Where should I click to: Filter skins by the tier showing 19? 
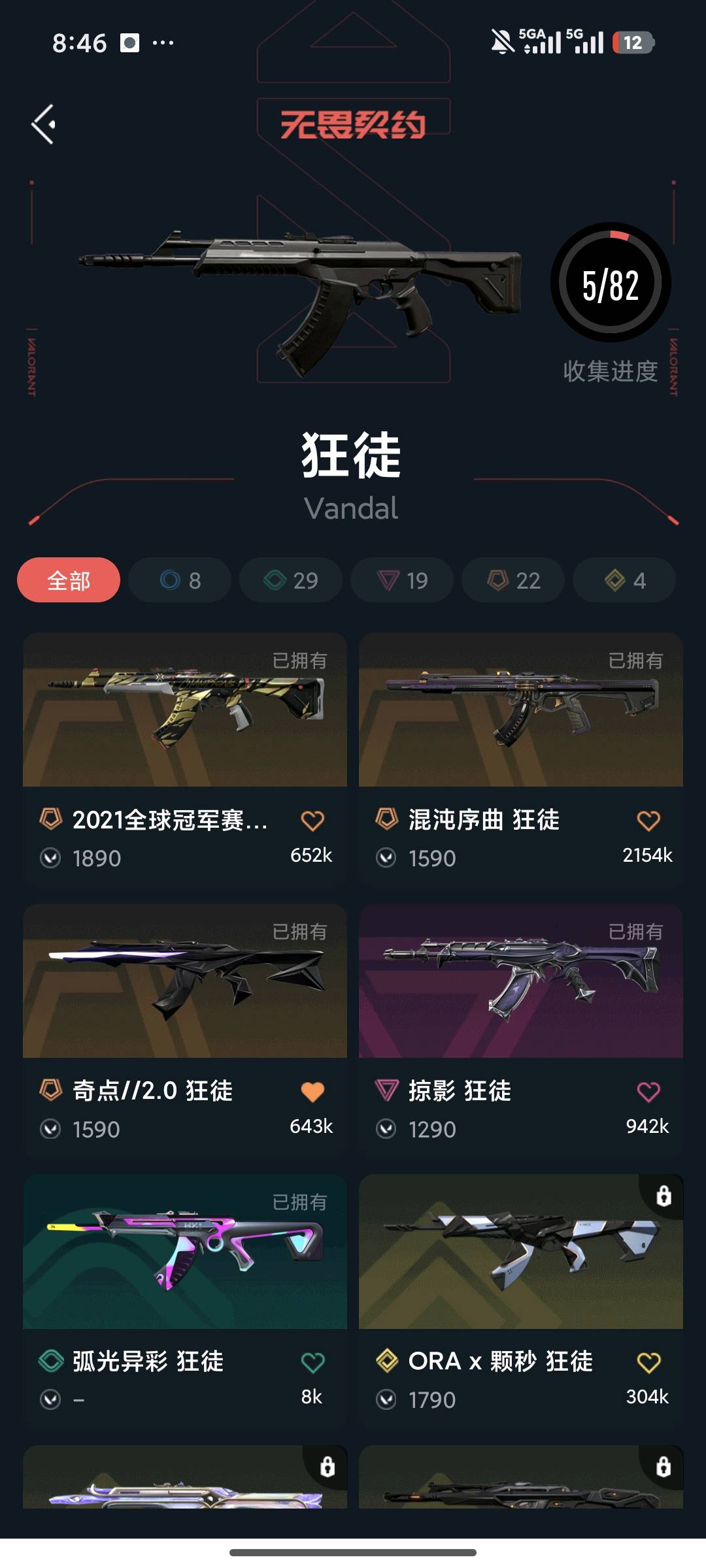pyautogui.click(x=402, y=580)
